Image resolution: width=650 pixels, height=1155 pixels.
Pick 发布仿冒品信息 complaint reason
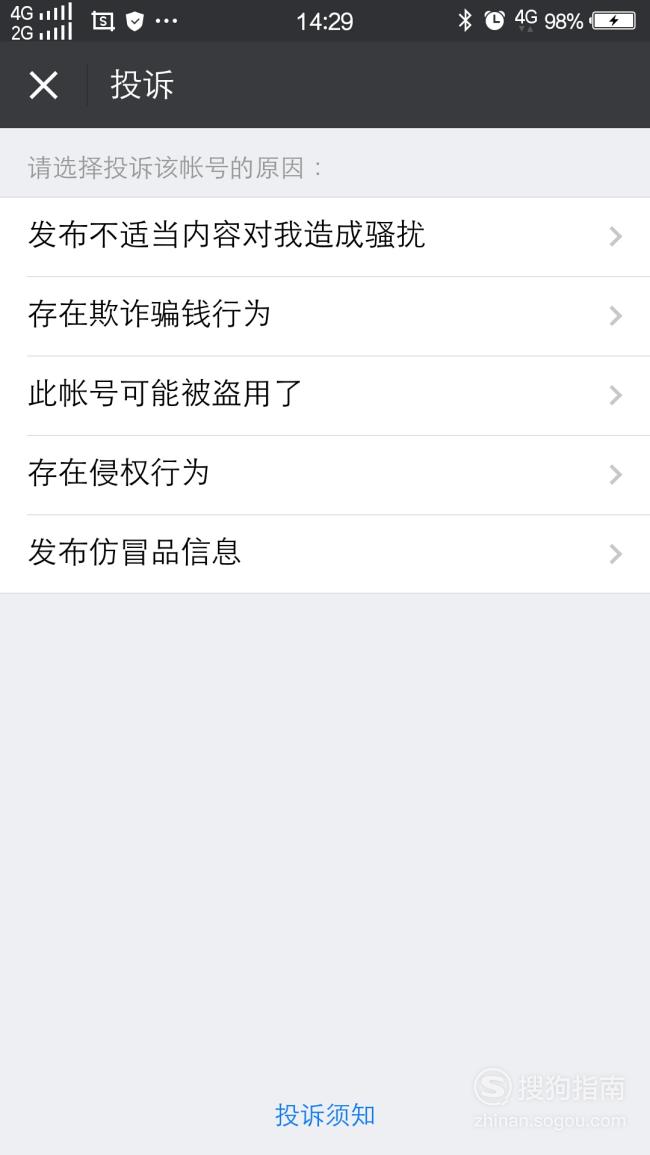[x=325, y=554]
